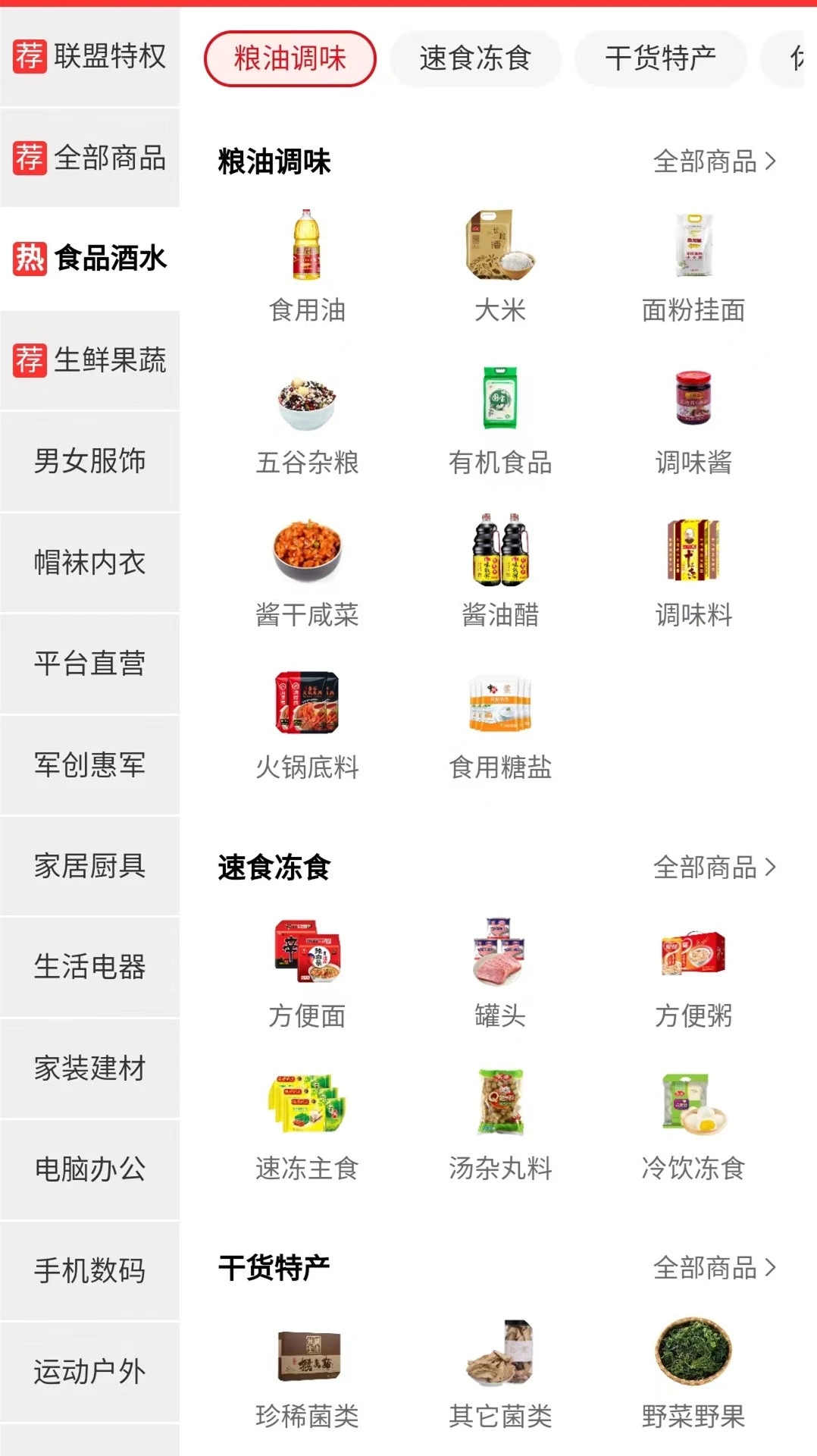Screen dimensions: 817x1456
Task: Open the 生鲜果蔬 sidebar category
Action: (90, 360)
